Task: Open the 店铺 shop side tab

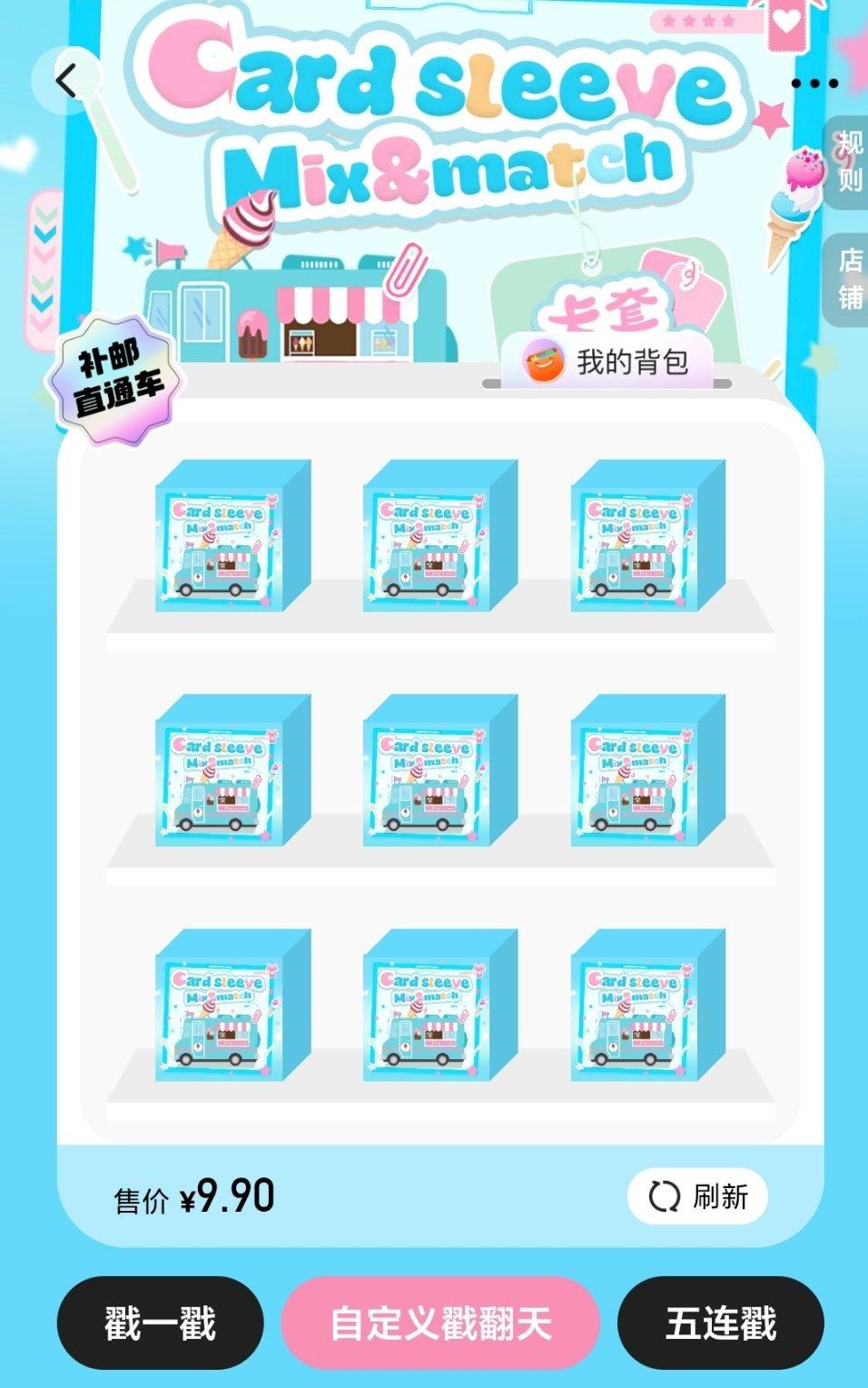Action: [x=848, y=279]
